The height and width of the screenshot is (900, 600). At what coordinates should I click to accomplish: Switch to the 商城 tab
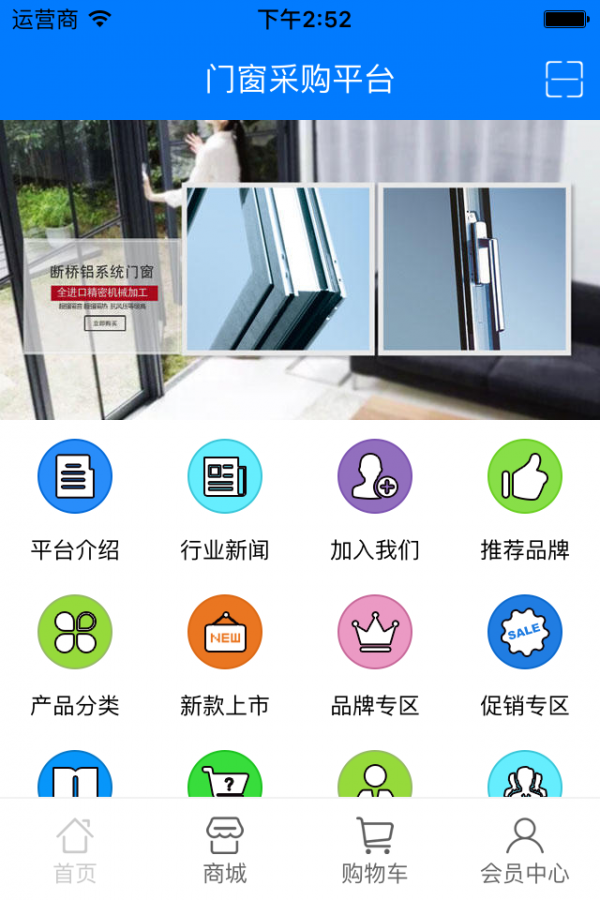tap(225, 850)
